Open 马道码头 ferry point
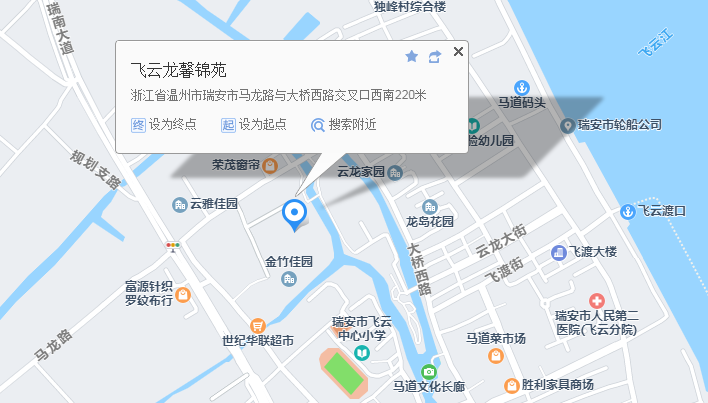This screenshot has height=403, width=708. click(x=520, y=87)
